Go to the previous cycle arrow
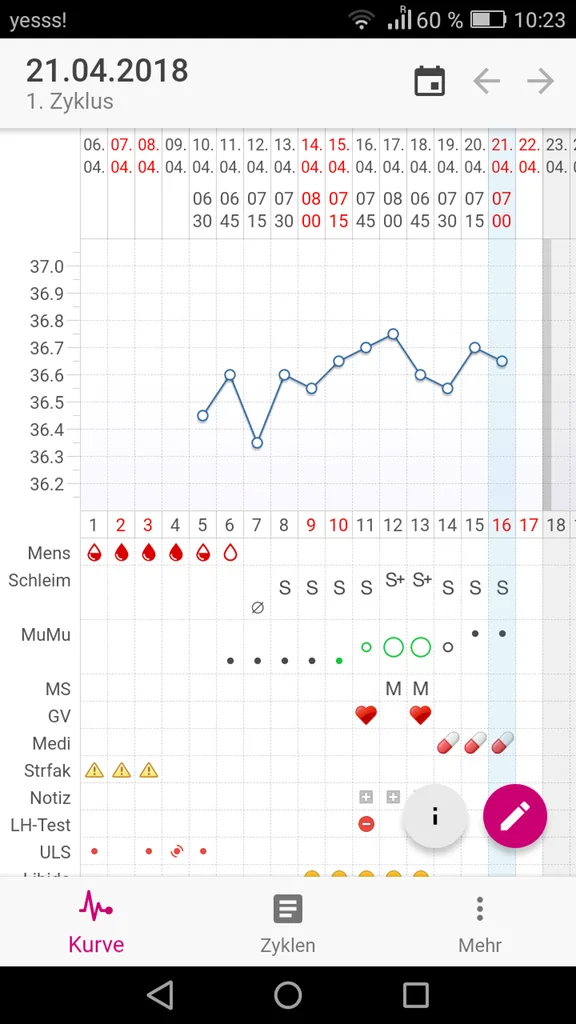Screen dimensions: 576x1024 [487, 82]
